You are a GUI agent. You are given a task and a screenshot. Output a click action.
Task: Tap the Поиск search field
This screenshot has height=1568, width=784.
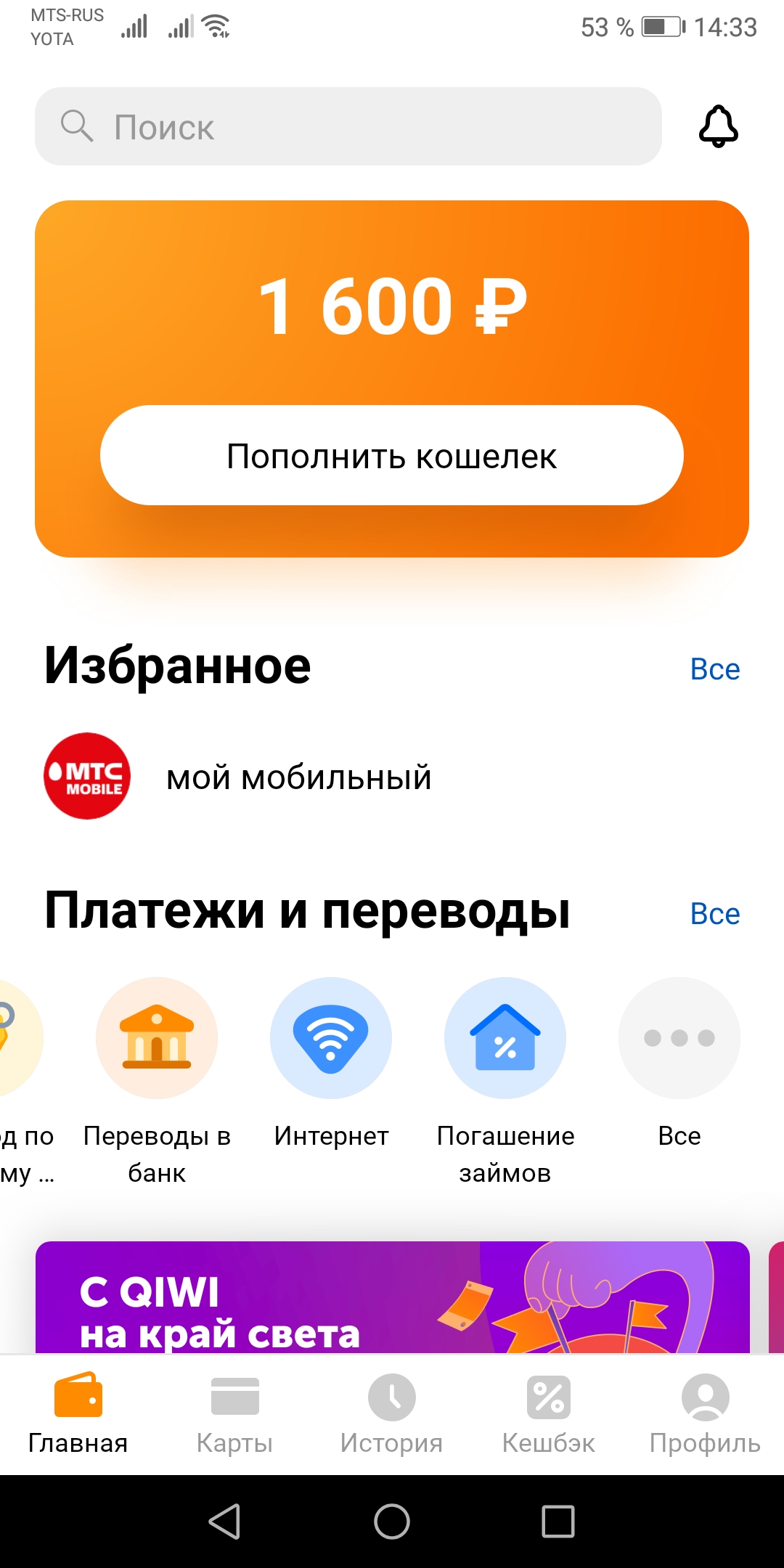[x=348, y=126]
